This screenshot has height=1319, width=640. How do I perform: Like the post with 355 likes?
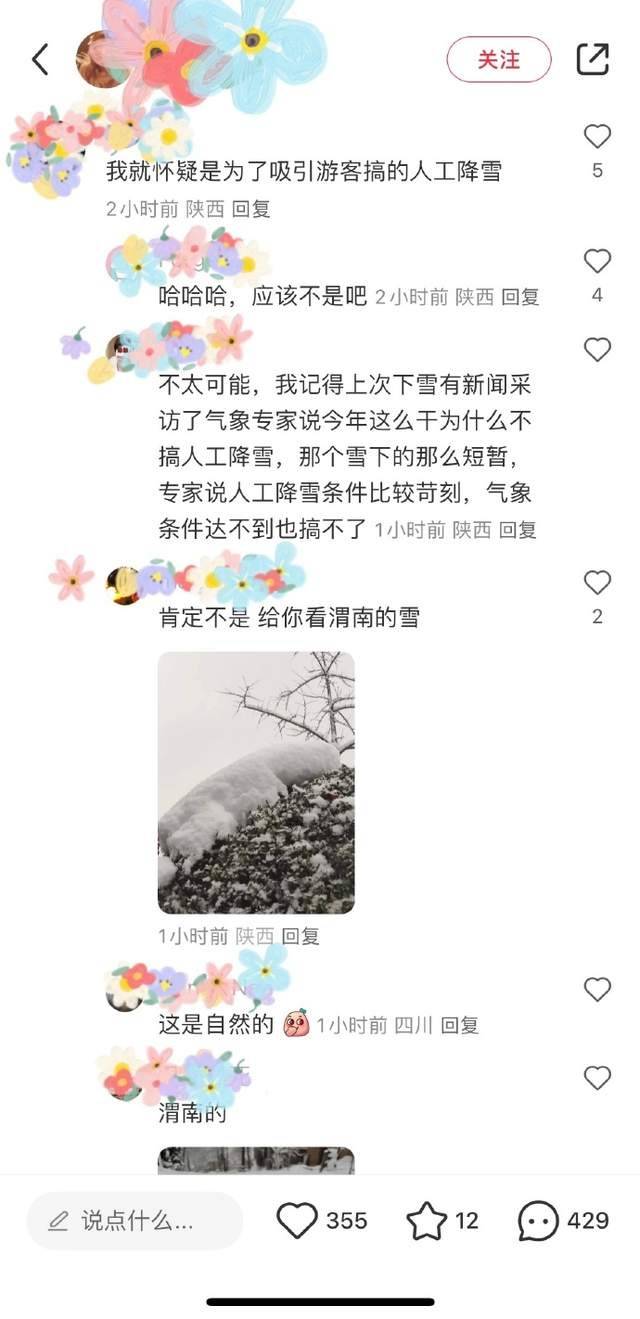[297, 1221]
